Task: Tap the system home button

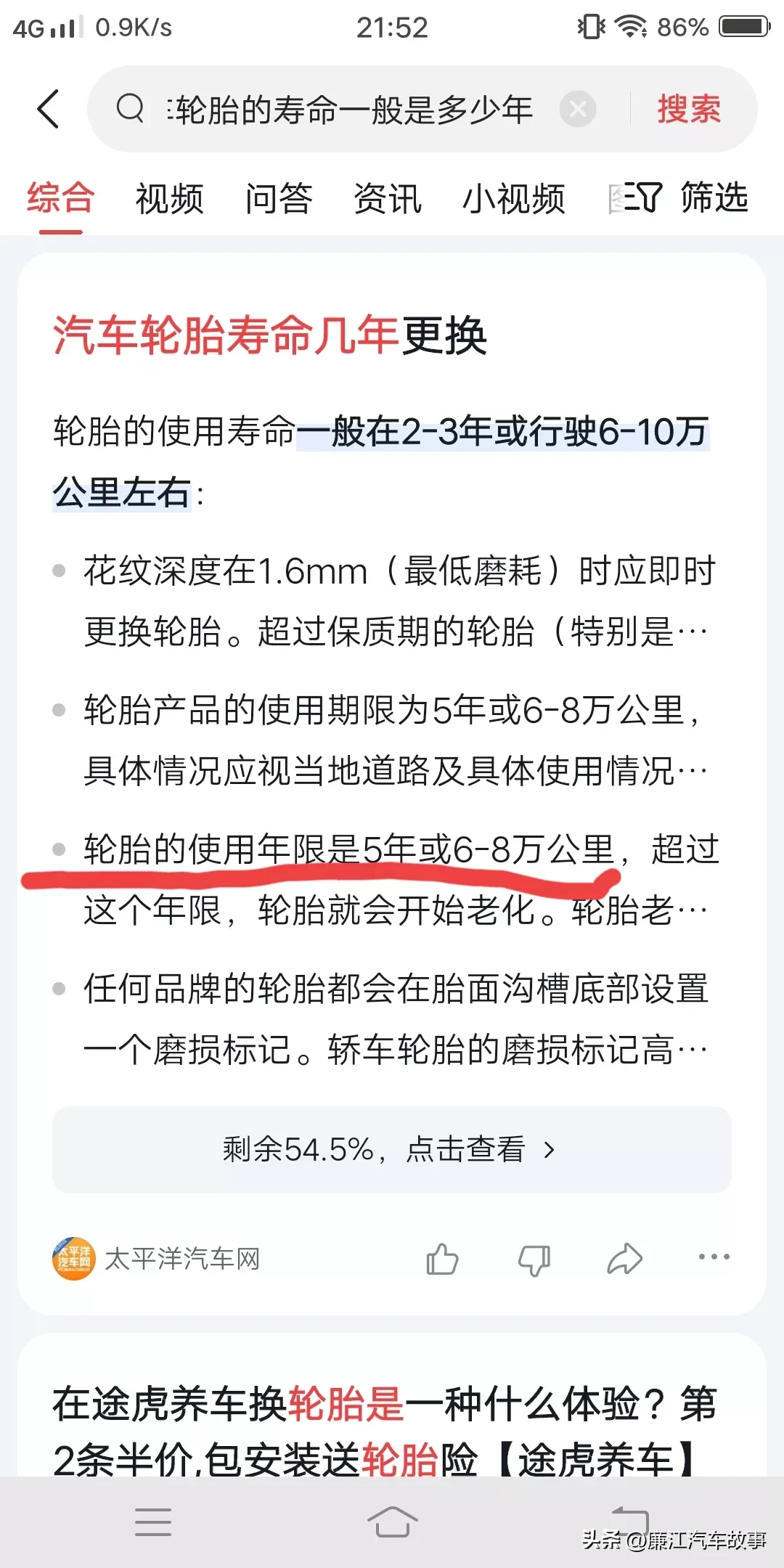Action: (x=392, y=1522)
